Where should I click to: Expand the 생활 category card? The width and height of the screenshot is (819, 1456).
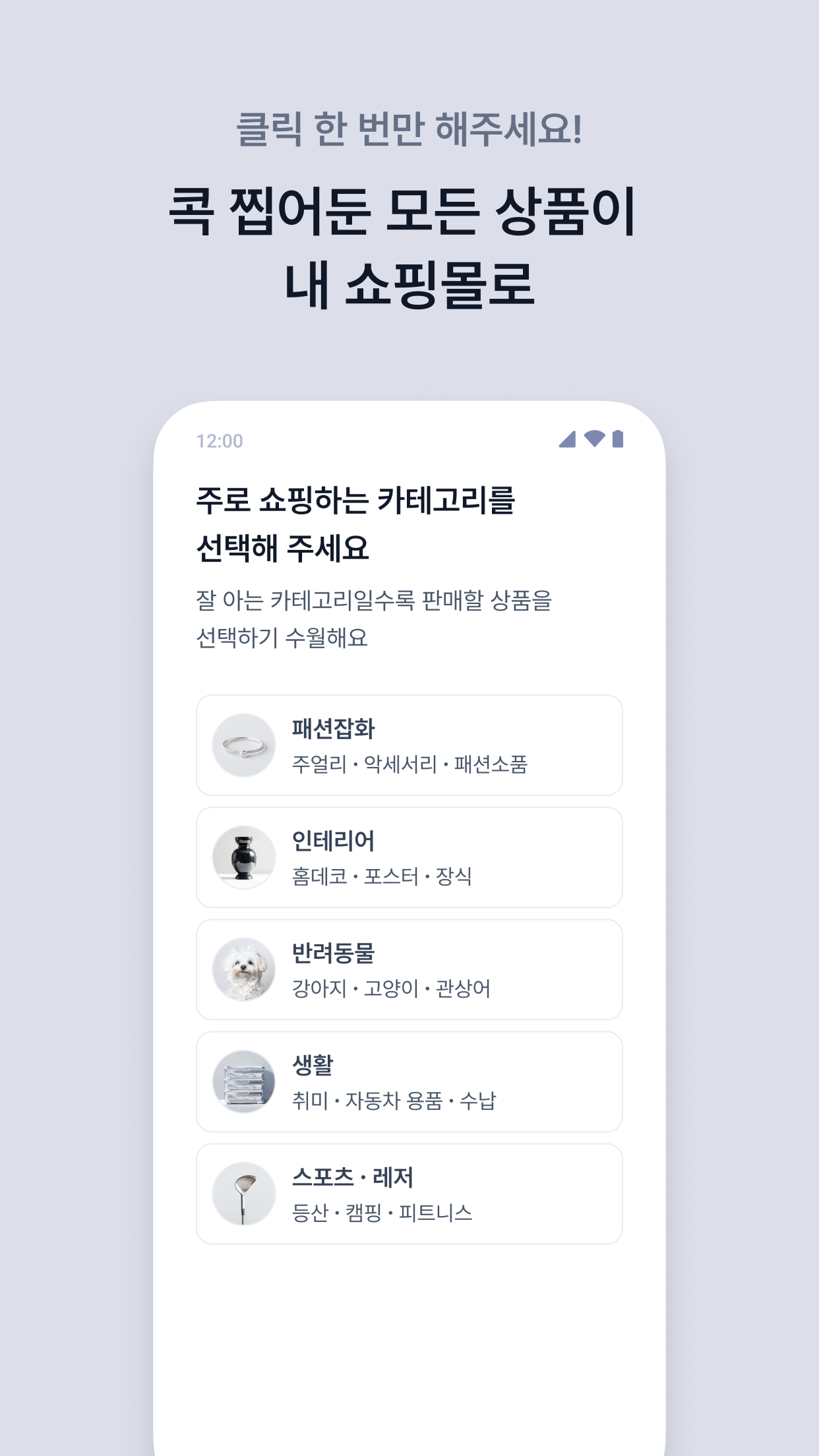tap(409, 1081)
